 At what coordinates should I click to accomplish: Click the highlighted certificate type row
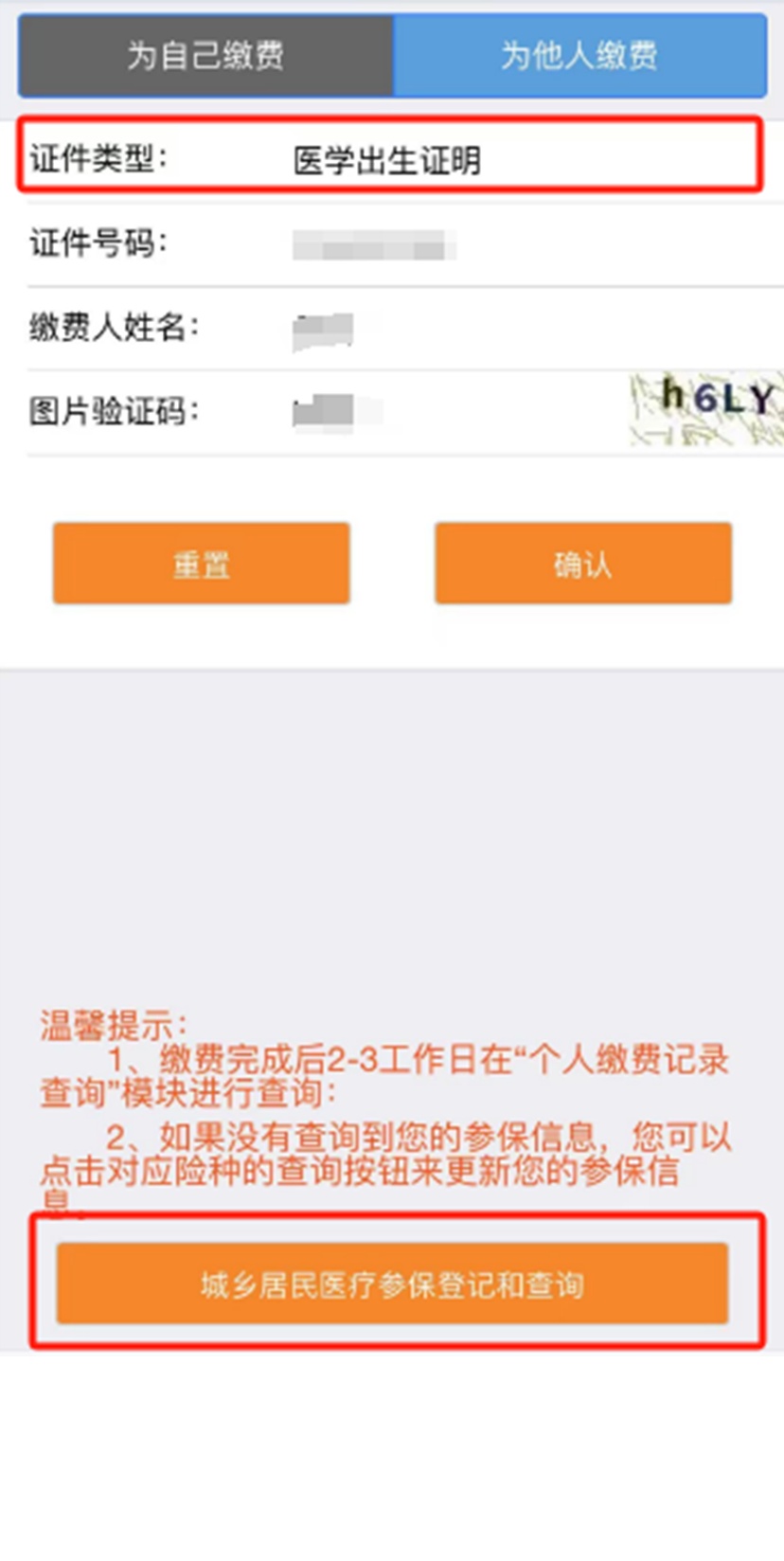(x=392, y=159)
